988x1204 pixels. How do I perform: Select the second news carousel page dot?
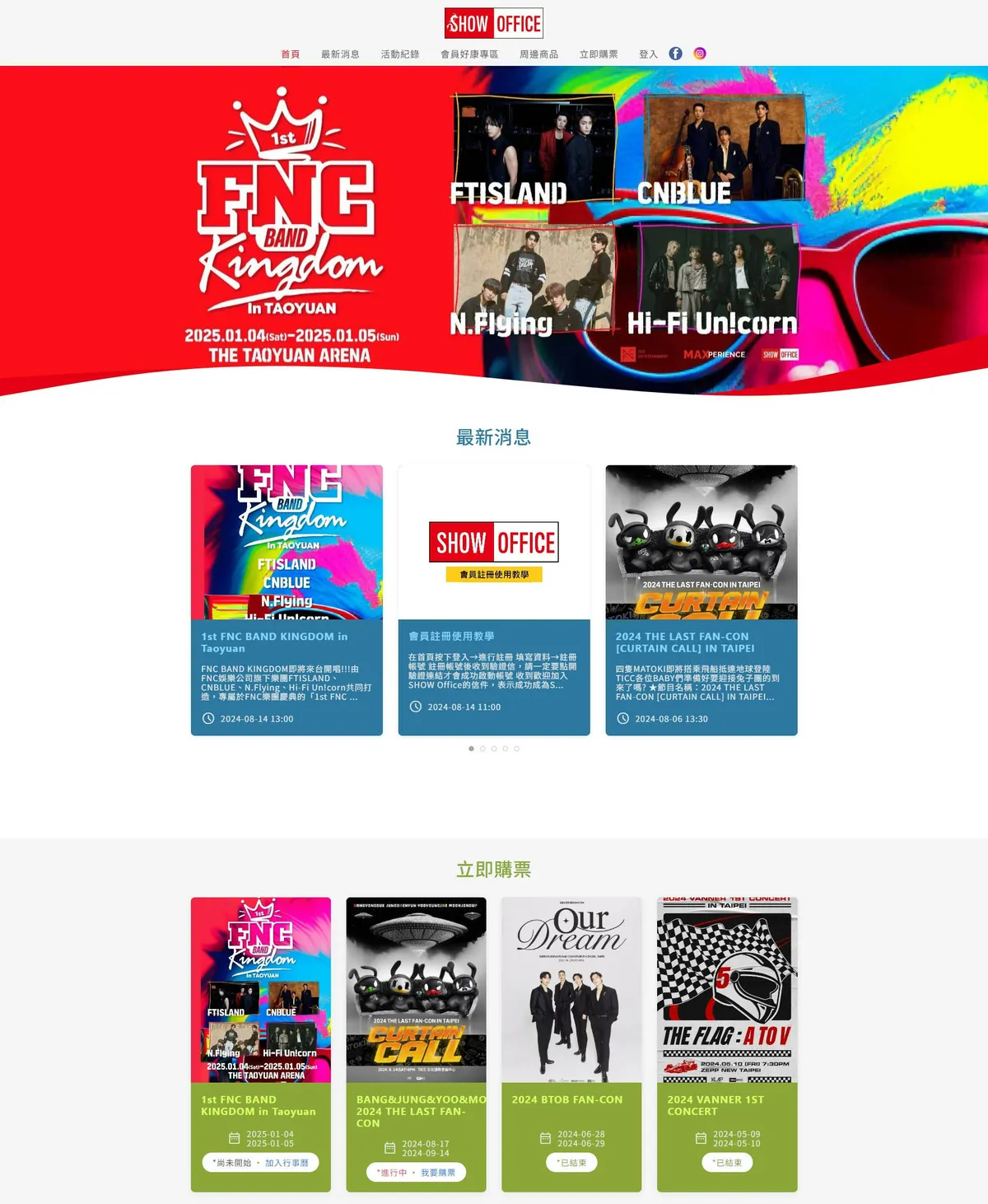[482, 749]
